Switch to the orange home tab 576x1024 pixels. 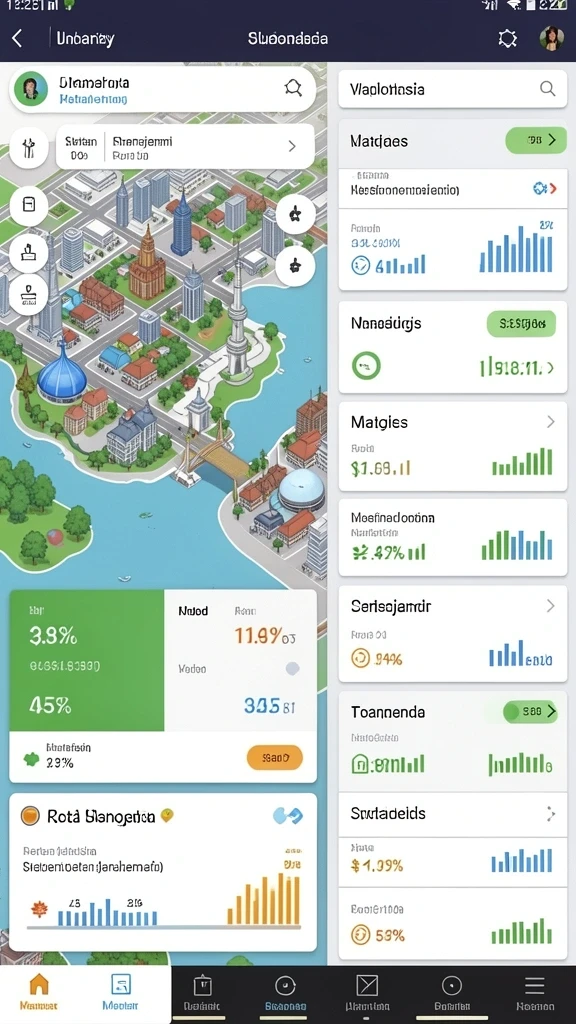pyautogui.click(x=39, y=993)
